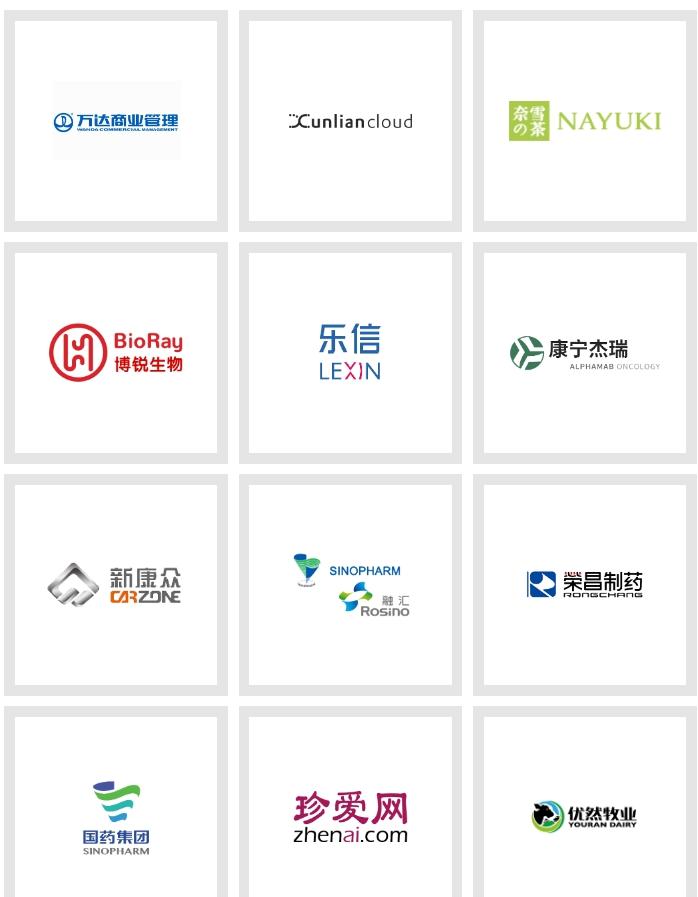Select the Cunliancloud company card

(350, 121)
